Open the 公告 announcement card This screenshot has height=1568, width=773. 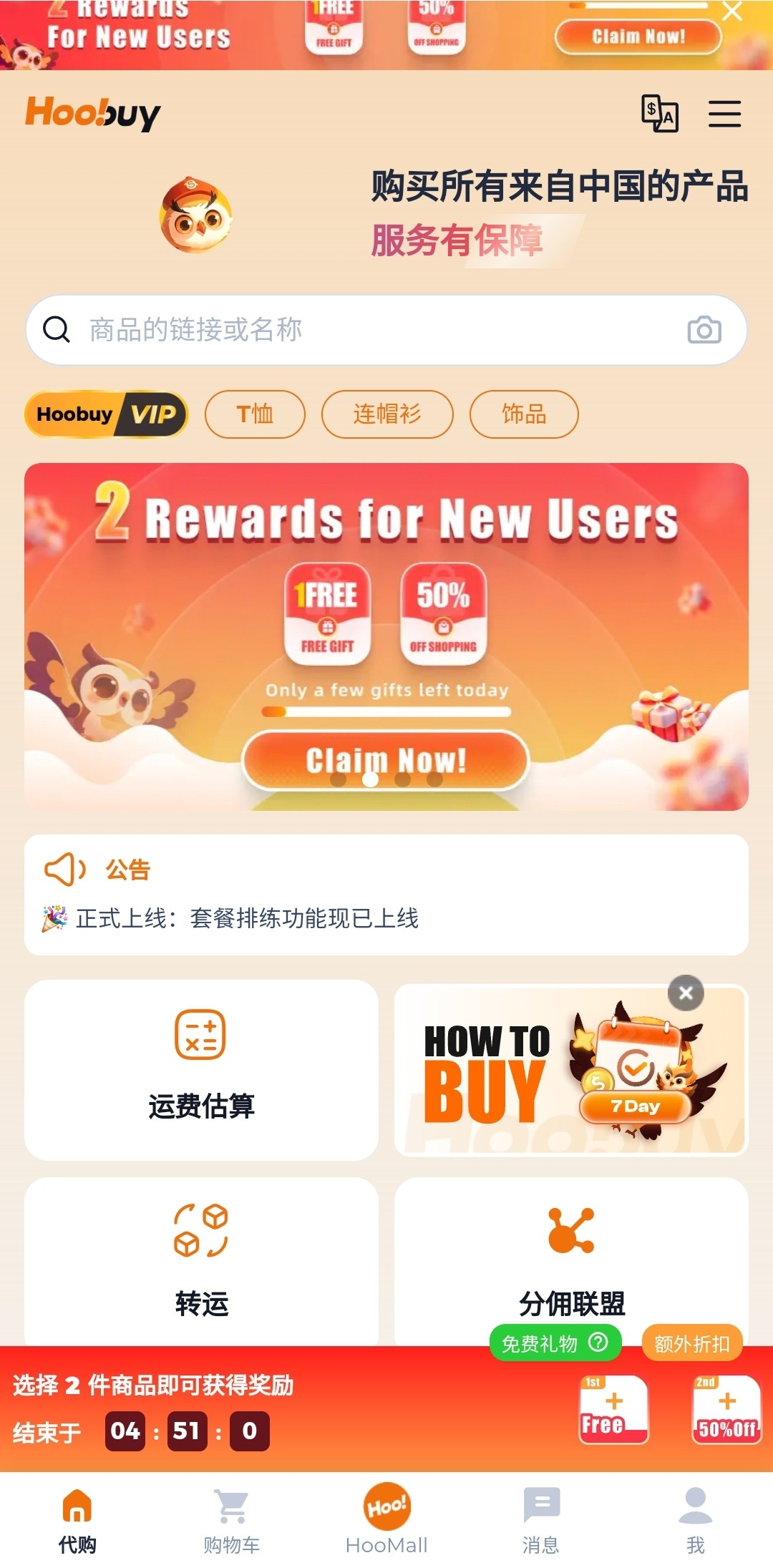point(386,895)
